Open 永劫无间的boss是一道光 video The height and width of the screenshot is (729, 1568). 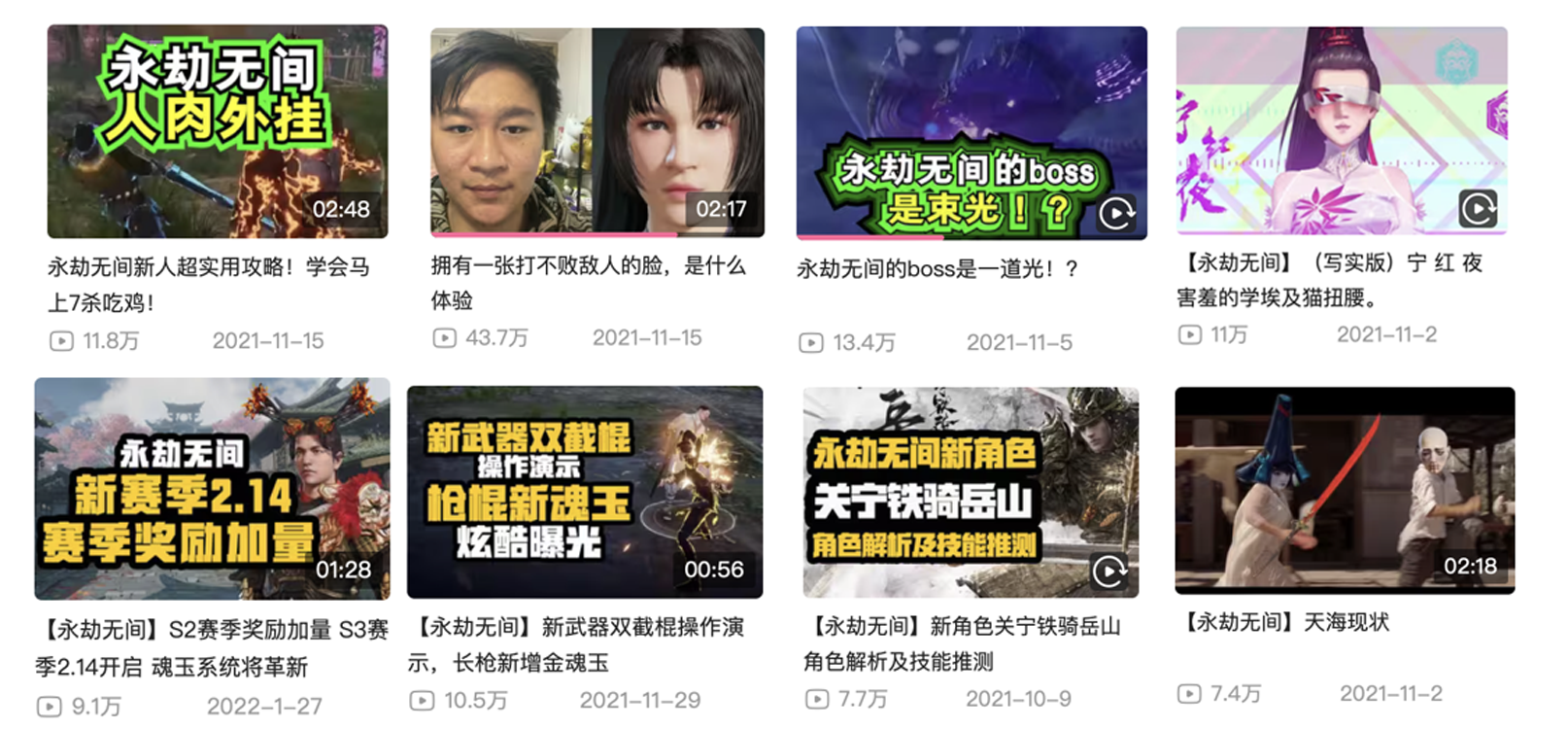pyautogui.click(x=971, y=132)
